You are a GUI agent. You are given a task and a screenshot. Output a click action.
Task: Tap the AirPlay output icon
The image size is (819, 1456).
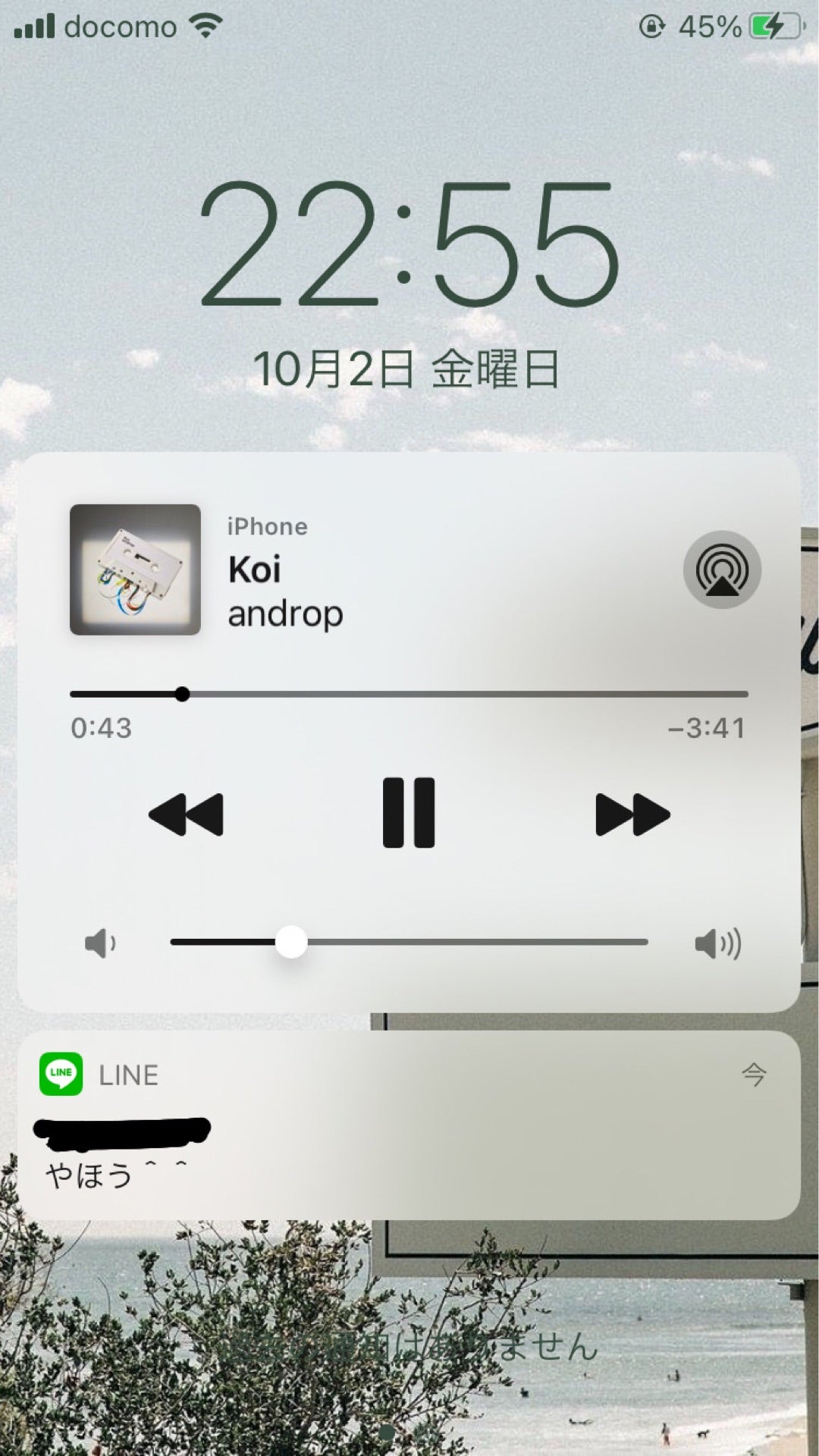pos(723,570)
